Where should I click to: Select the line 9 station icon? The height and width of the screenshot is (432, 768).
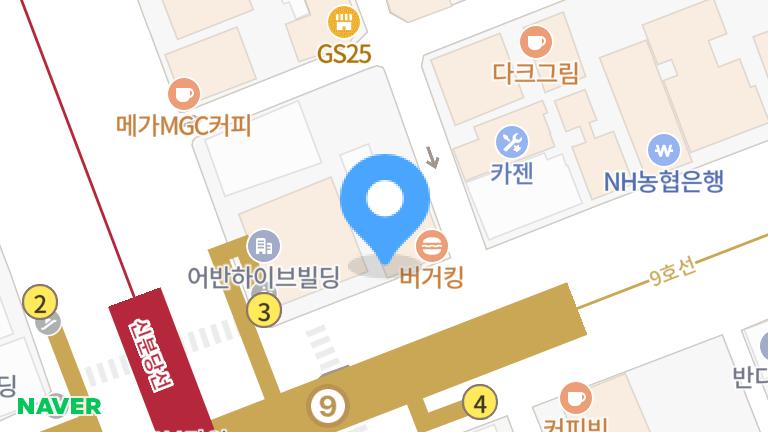point(327,406)
